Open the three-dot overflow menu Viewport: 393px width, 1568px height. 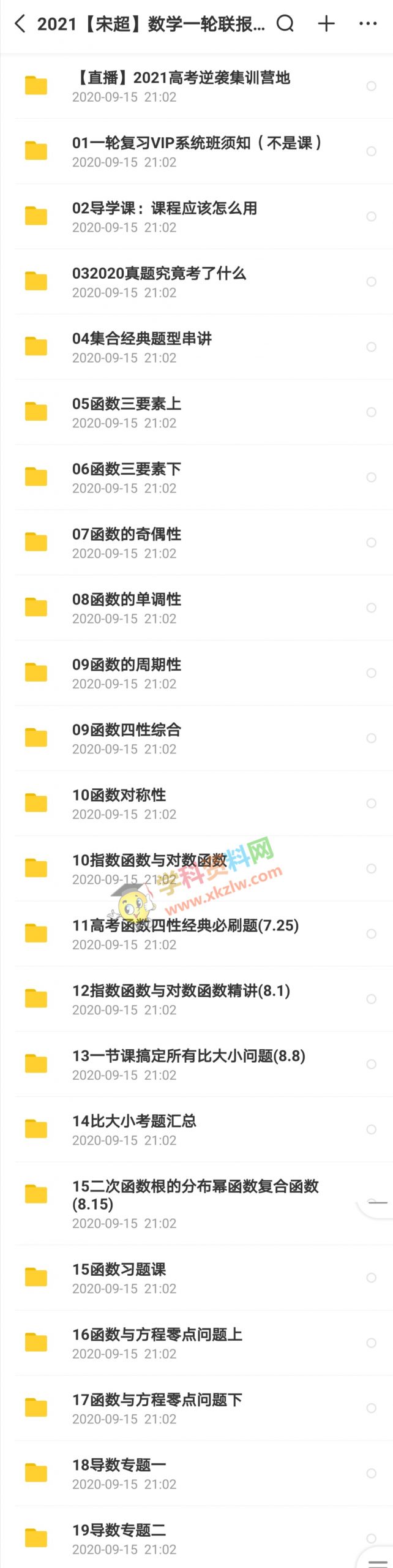click(367, 24)
